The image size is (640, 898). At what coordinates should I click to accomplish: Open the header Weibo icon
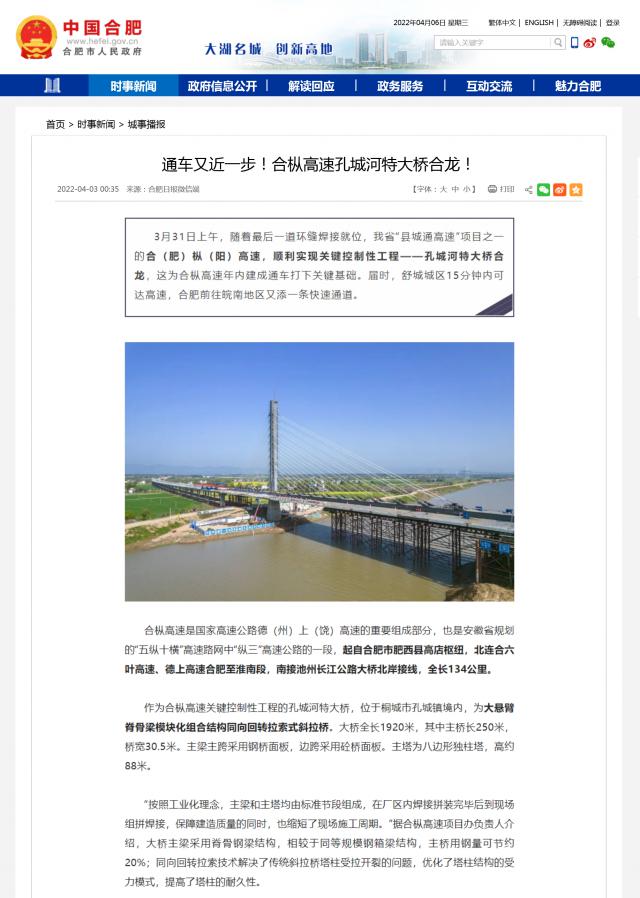click(x=590, y=43)
